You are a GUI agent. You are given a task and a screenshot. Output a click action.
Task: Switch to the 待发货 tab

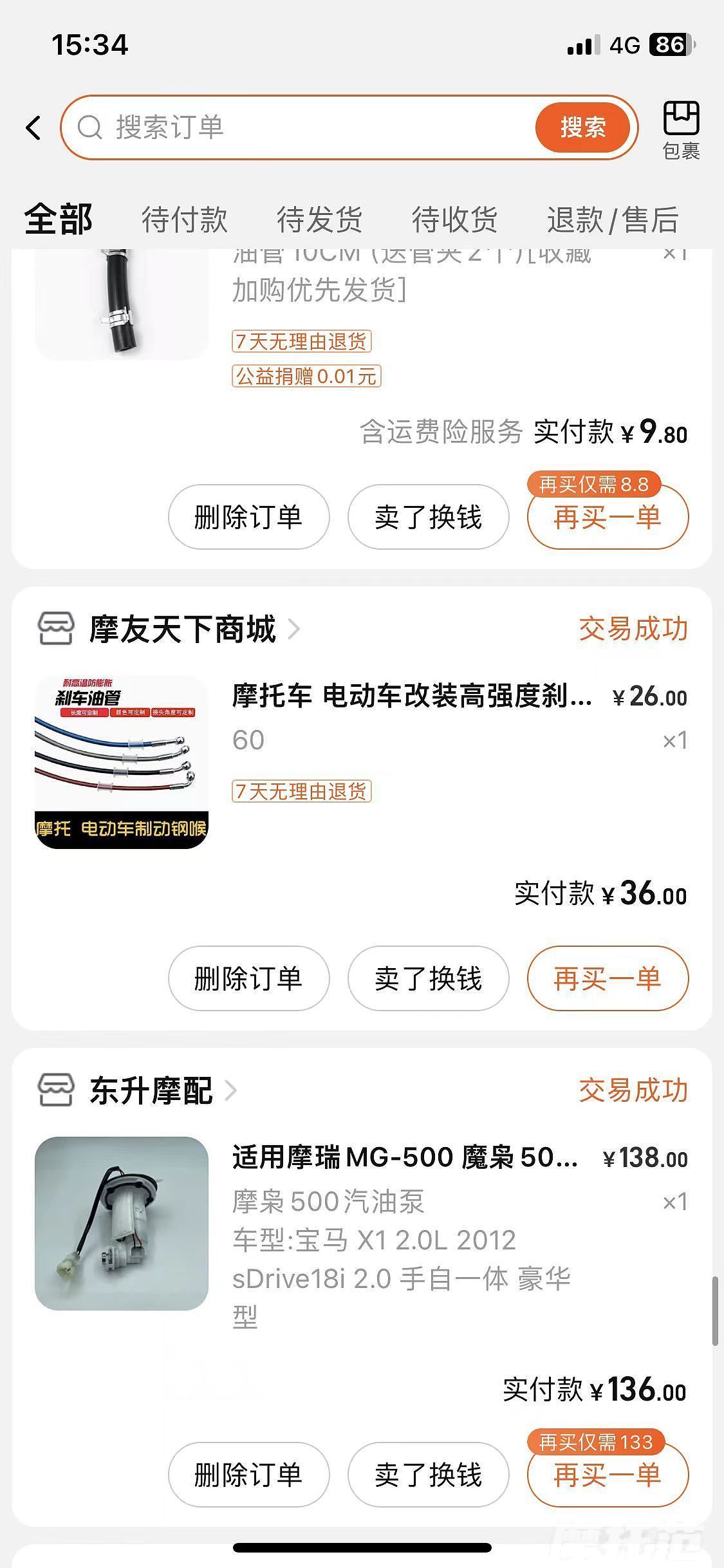pos(320,219)
